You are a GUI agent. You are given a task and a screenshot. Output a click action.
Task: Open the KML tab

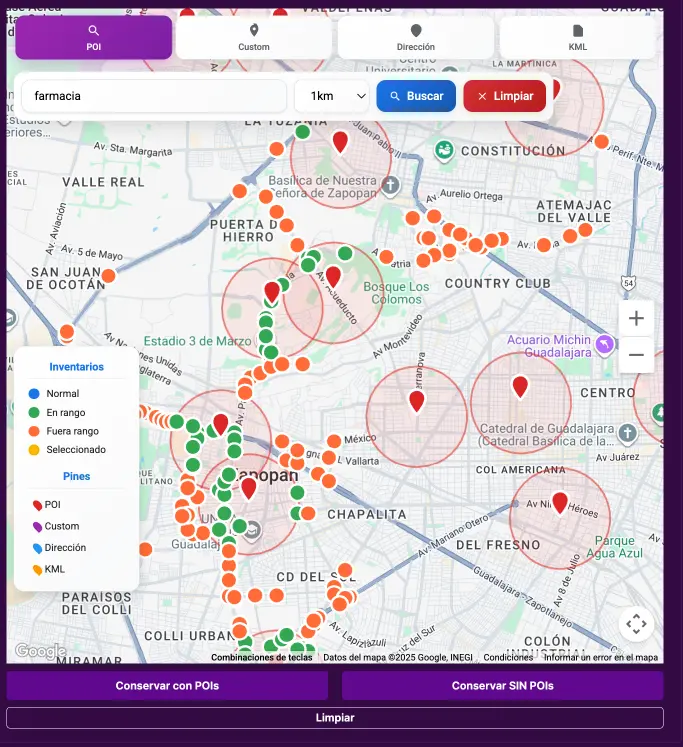coord(577,37)
